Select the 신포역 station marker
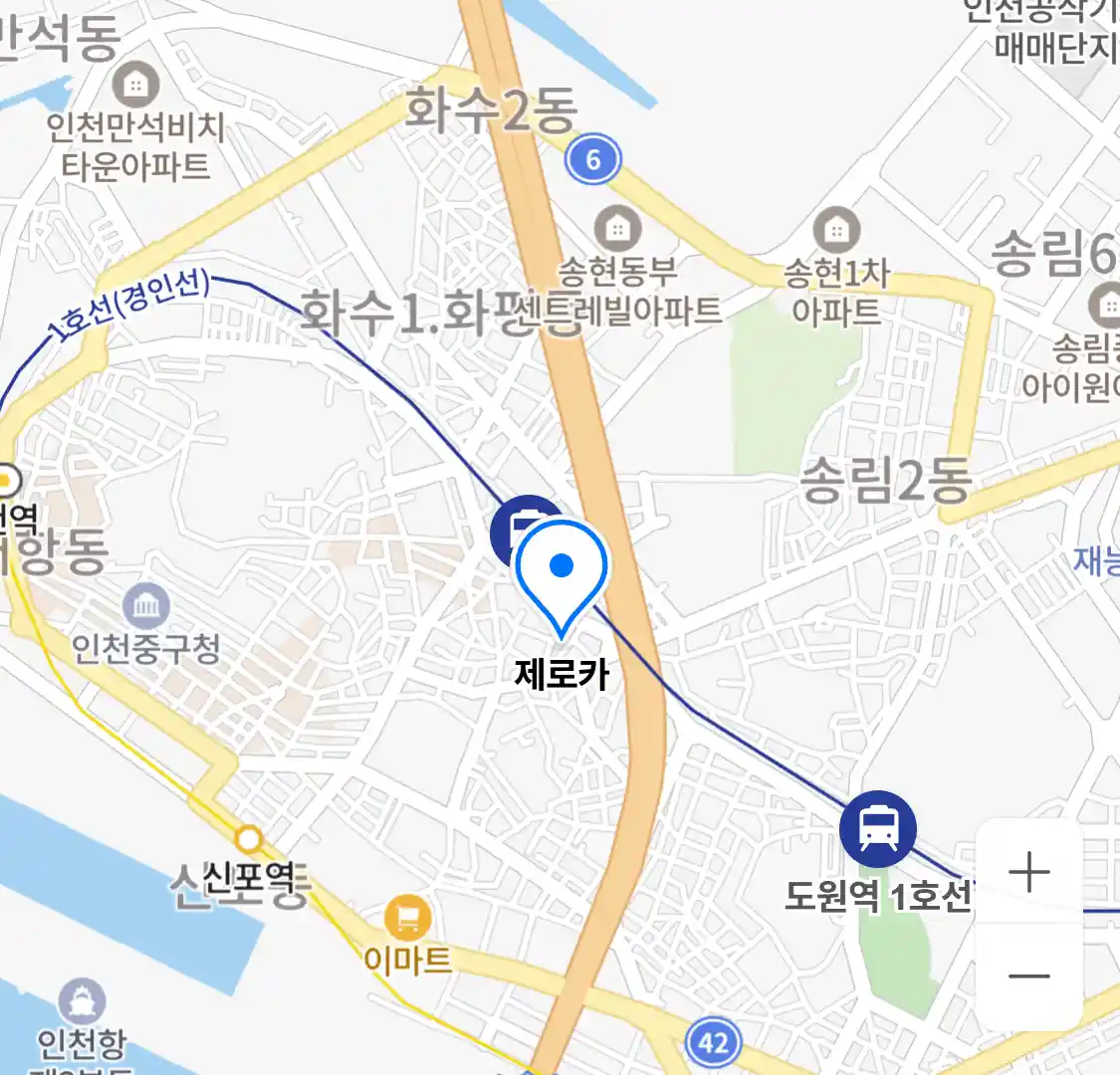Screen dimensions: 1120x1075 [248, 840]
